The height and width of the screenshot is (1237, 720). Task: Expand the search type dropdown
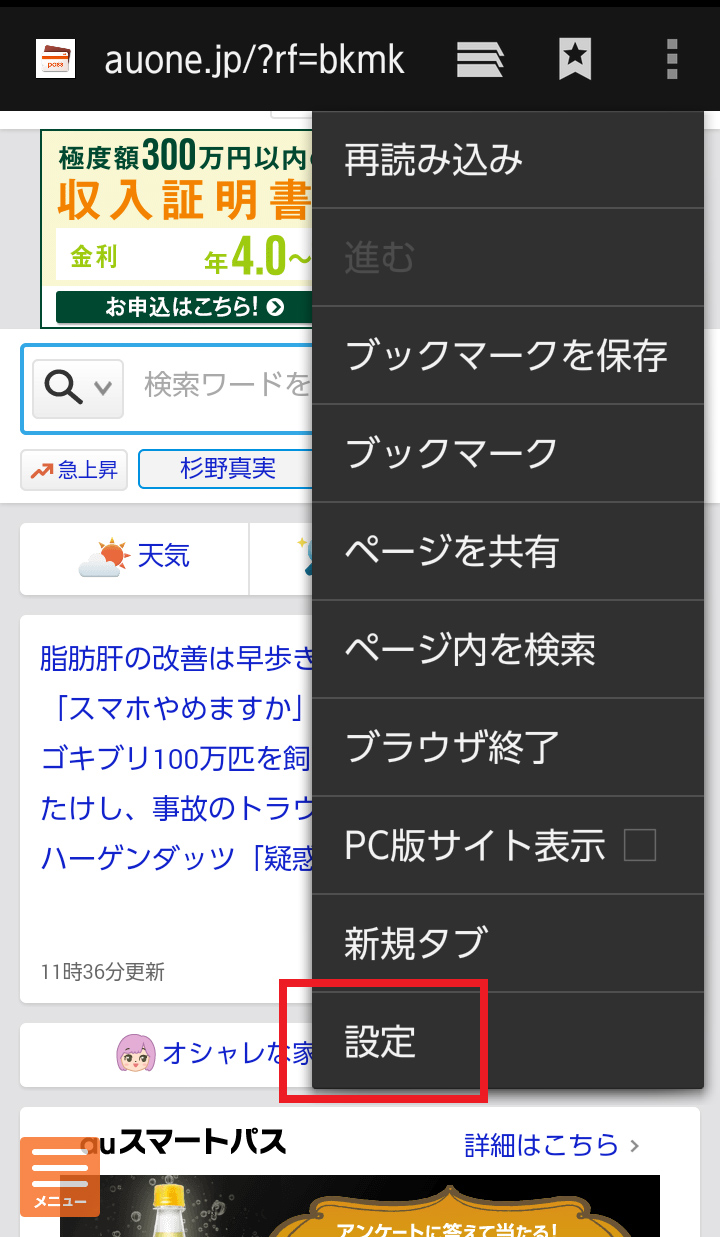click(78, 389)
